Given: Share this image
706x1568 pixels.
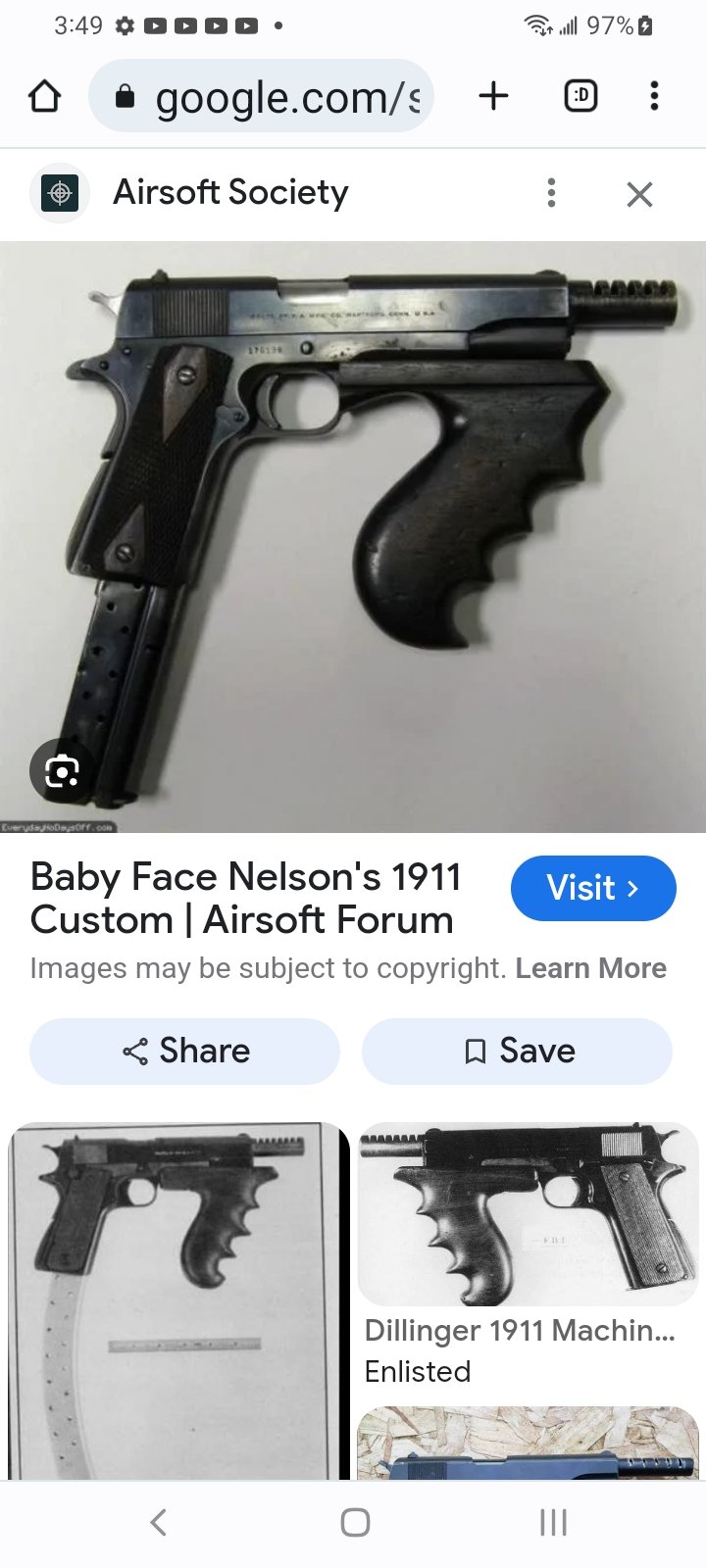Looking at the screenshot, I should [x=185, y=1051].
